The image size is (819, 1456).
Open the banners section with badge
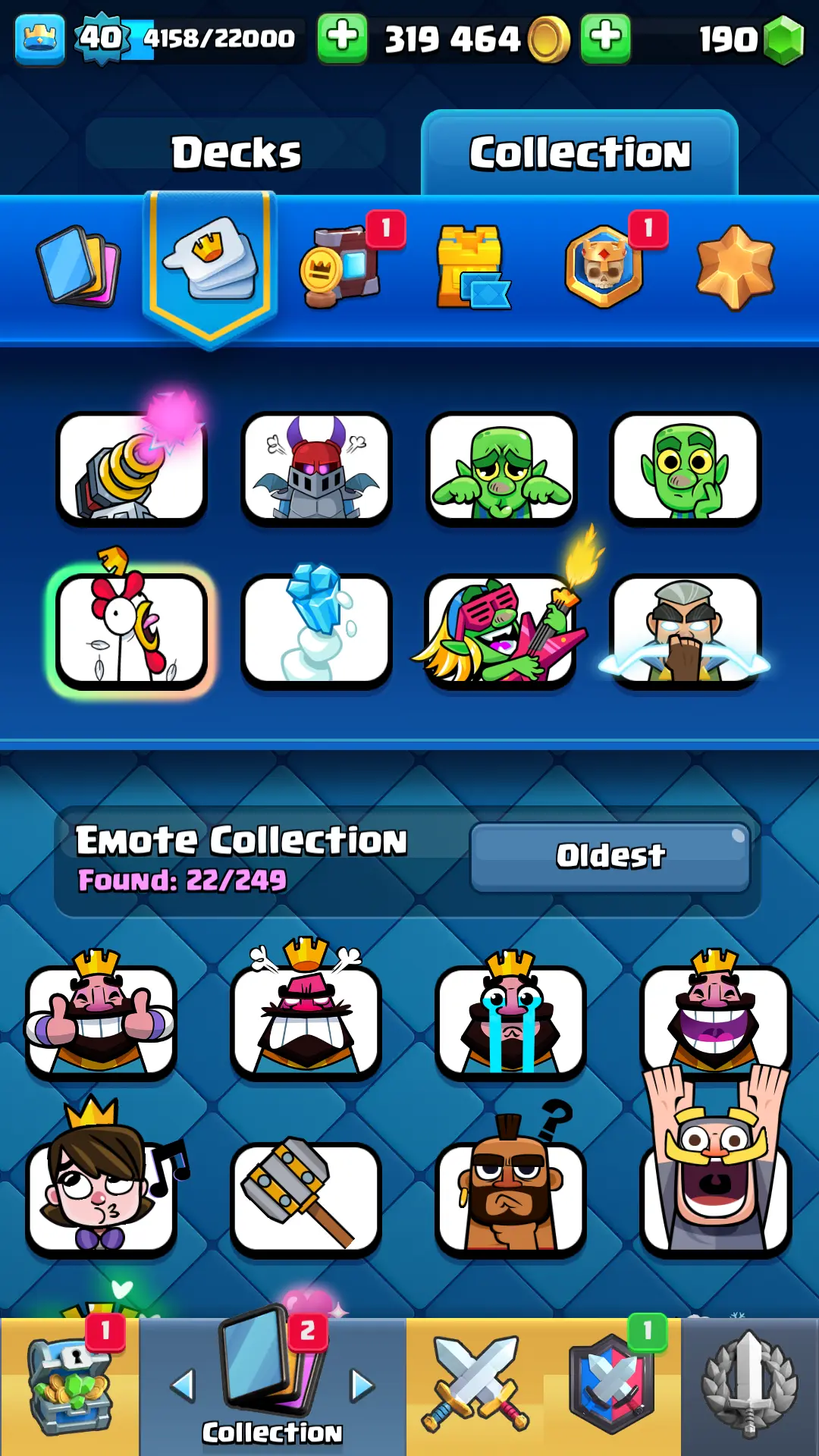point(341,266)
